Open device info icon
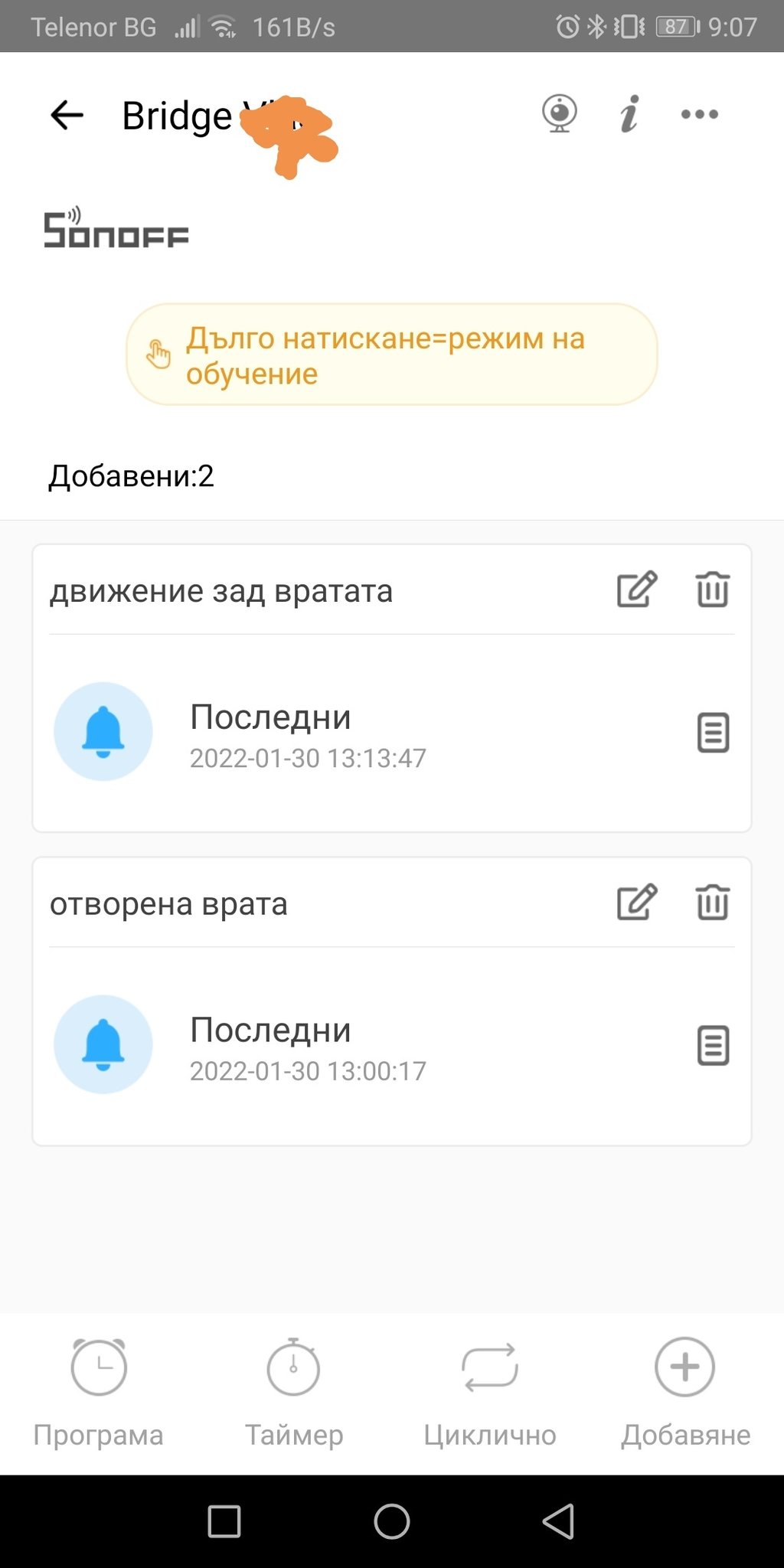784x1568 pixels. tap(629, 114)
